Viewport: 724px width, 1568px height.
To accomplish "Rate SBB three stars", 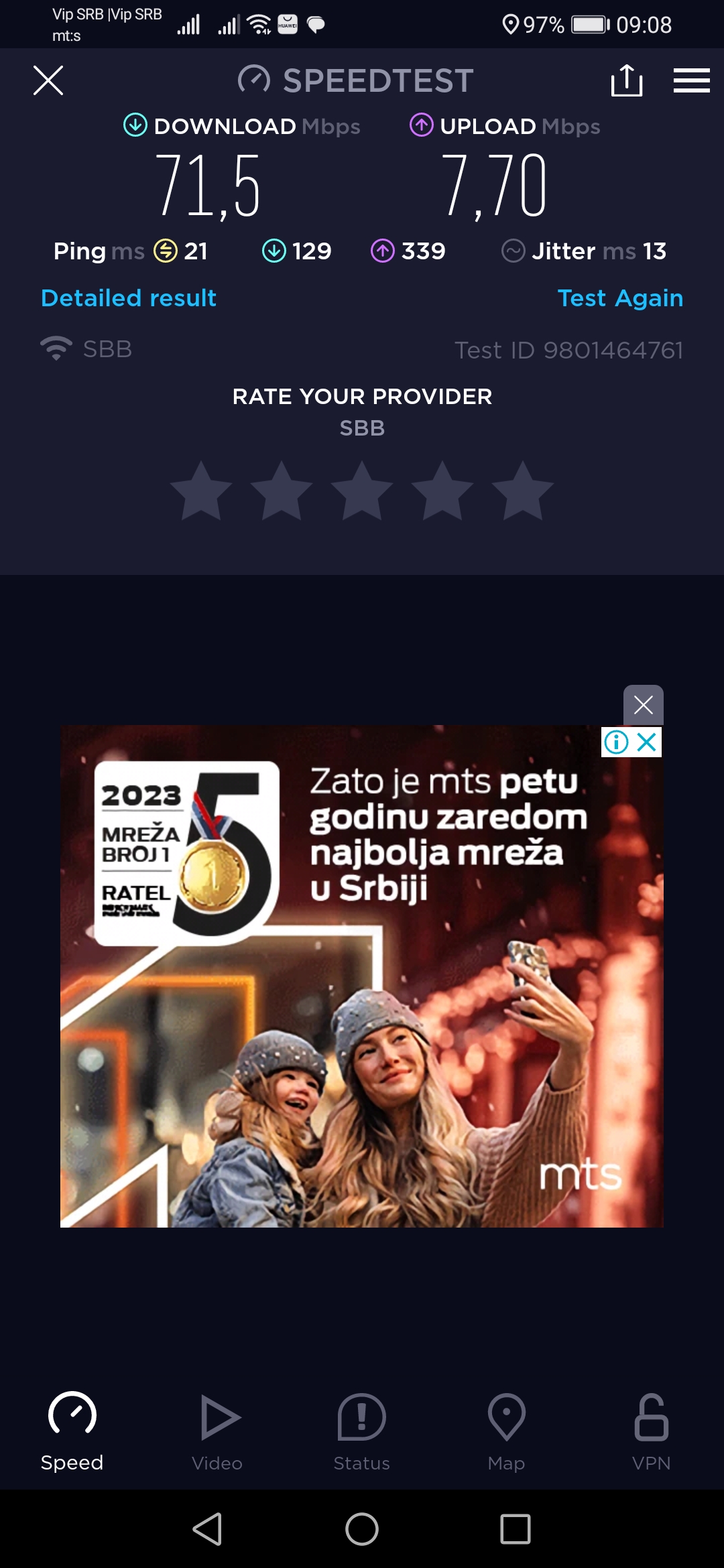I will coord(362,492).
